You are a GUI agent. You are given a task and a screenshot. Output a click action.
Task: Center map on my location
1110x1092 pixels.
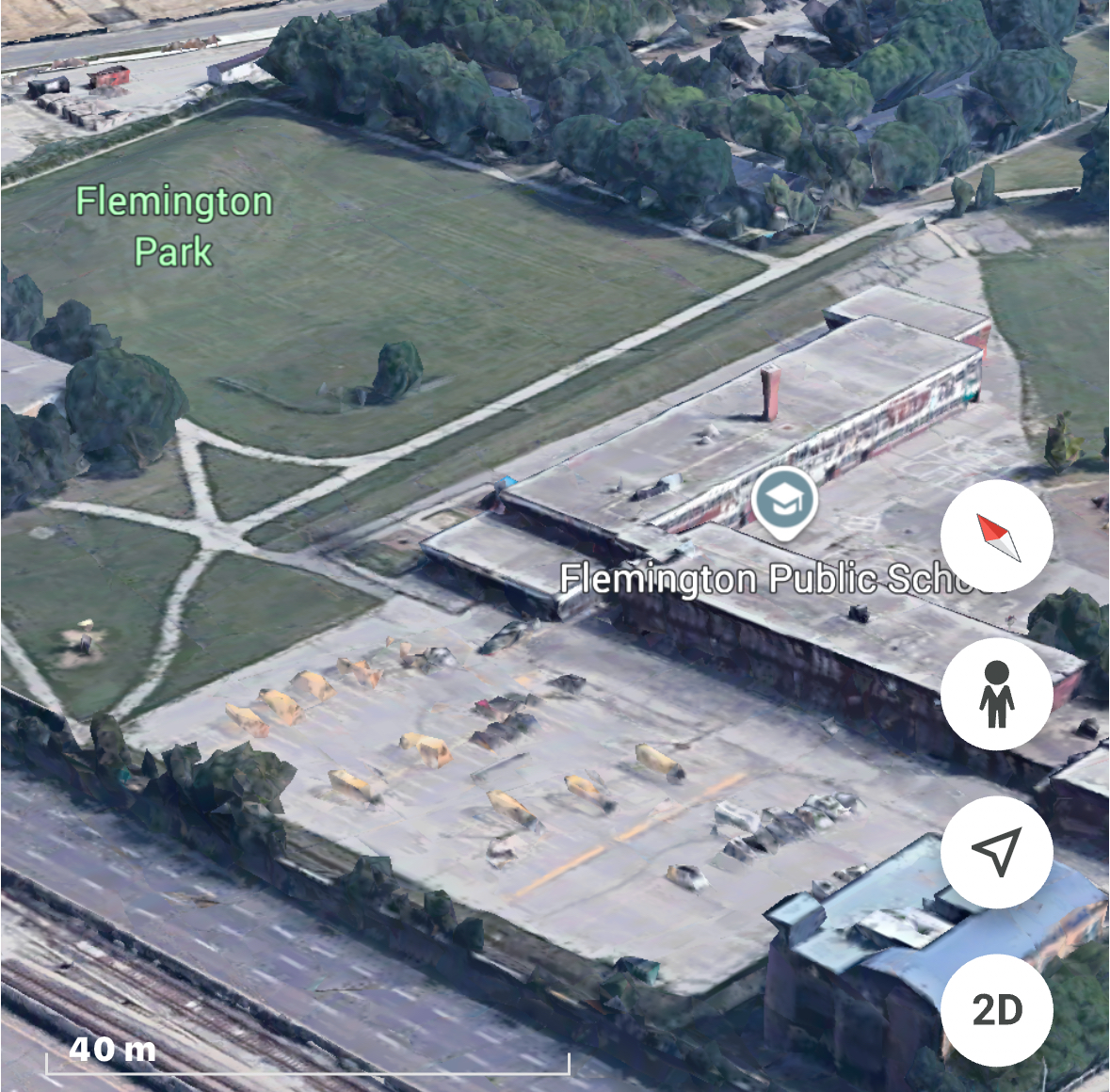tap(996, 852)
